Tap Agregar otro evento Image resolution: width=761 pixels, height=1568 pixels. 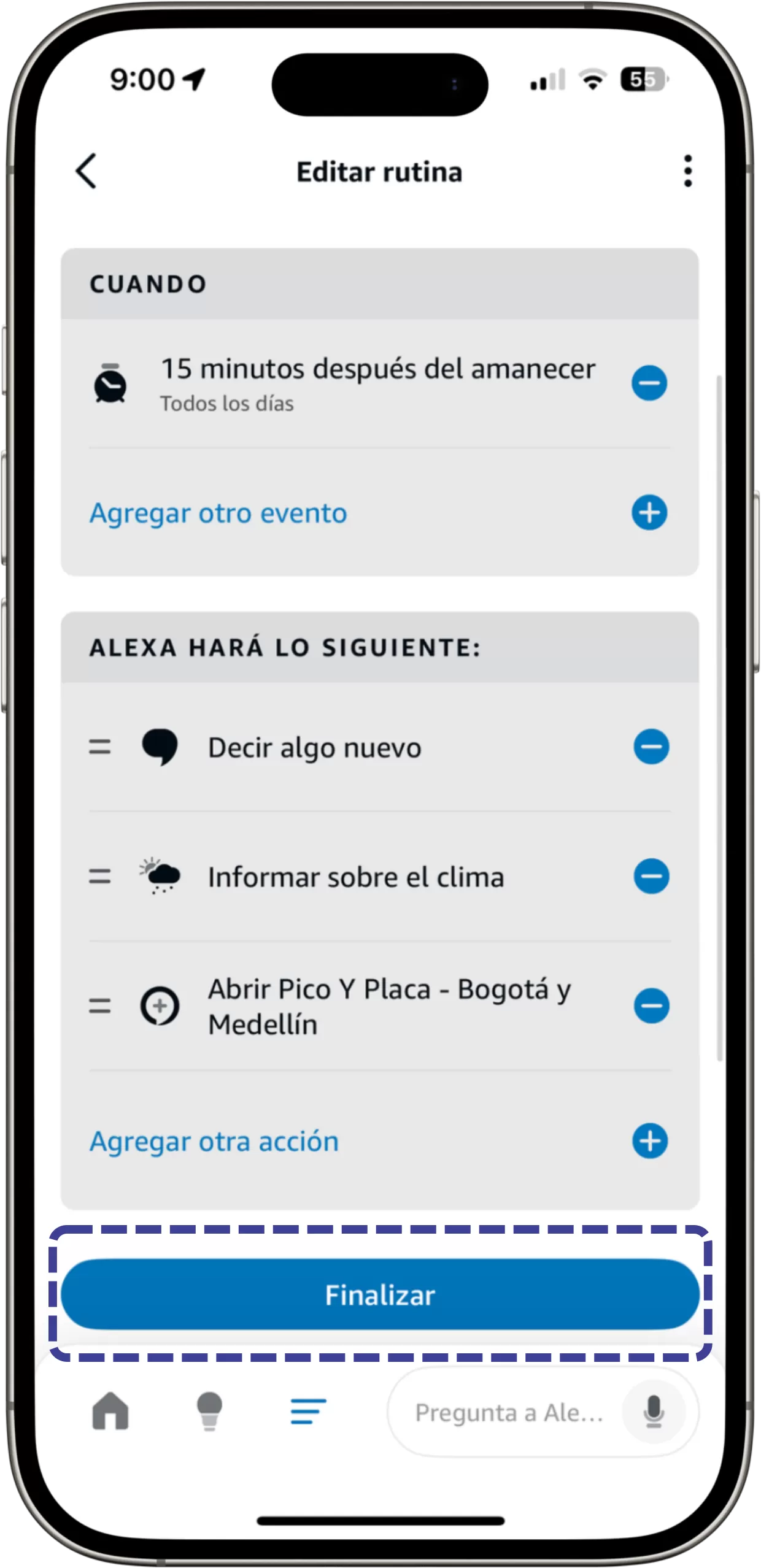218,513
